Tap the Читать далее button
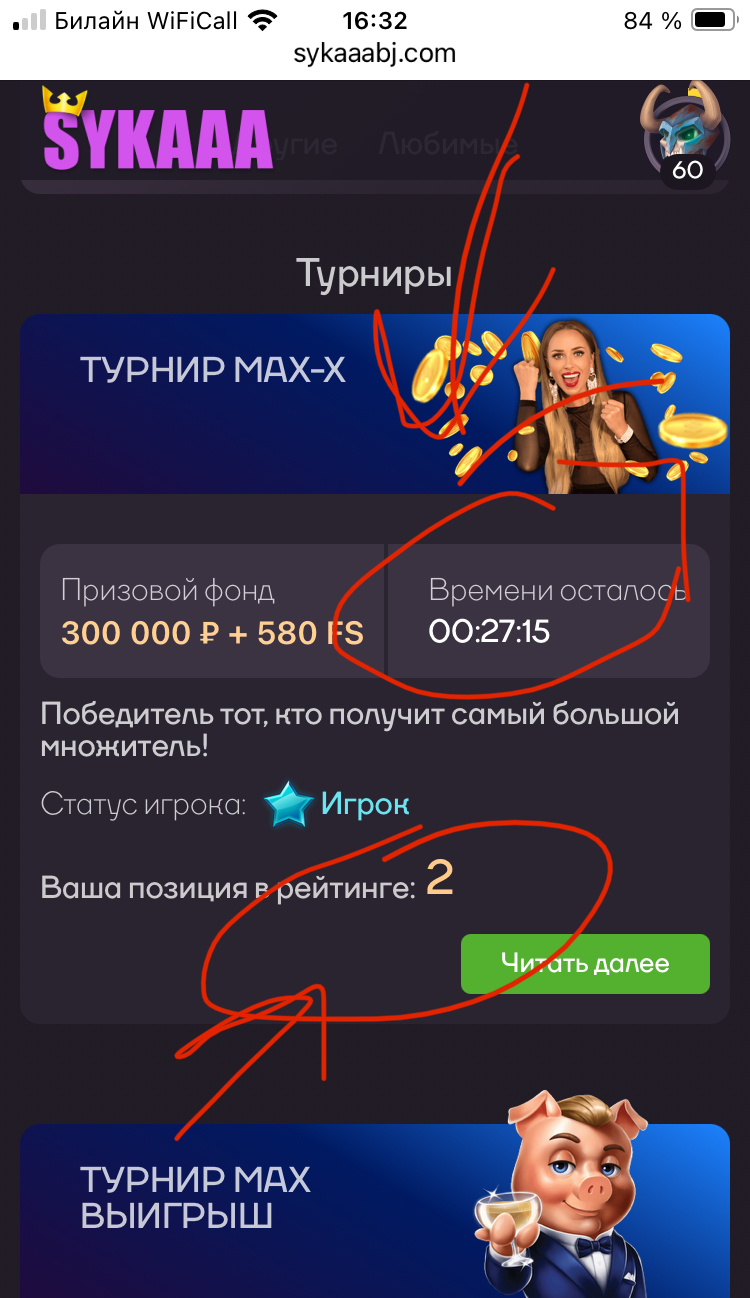750x1298 pixels. coord(585,963)
